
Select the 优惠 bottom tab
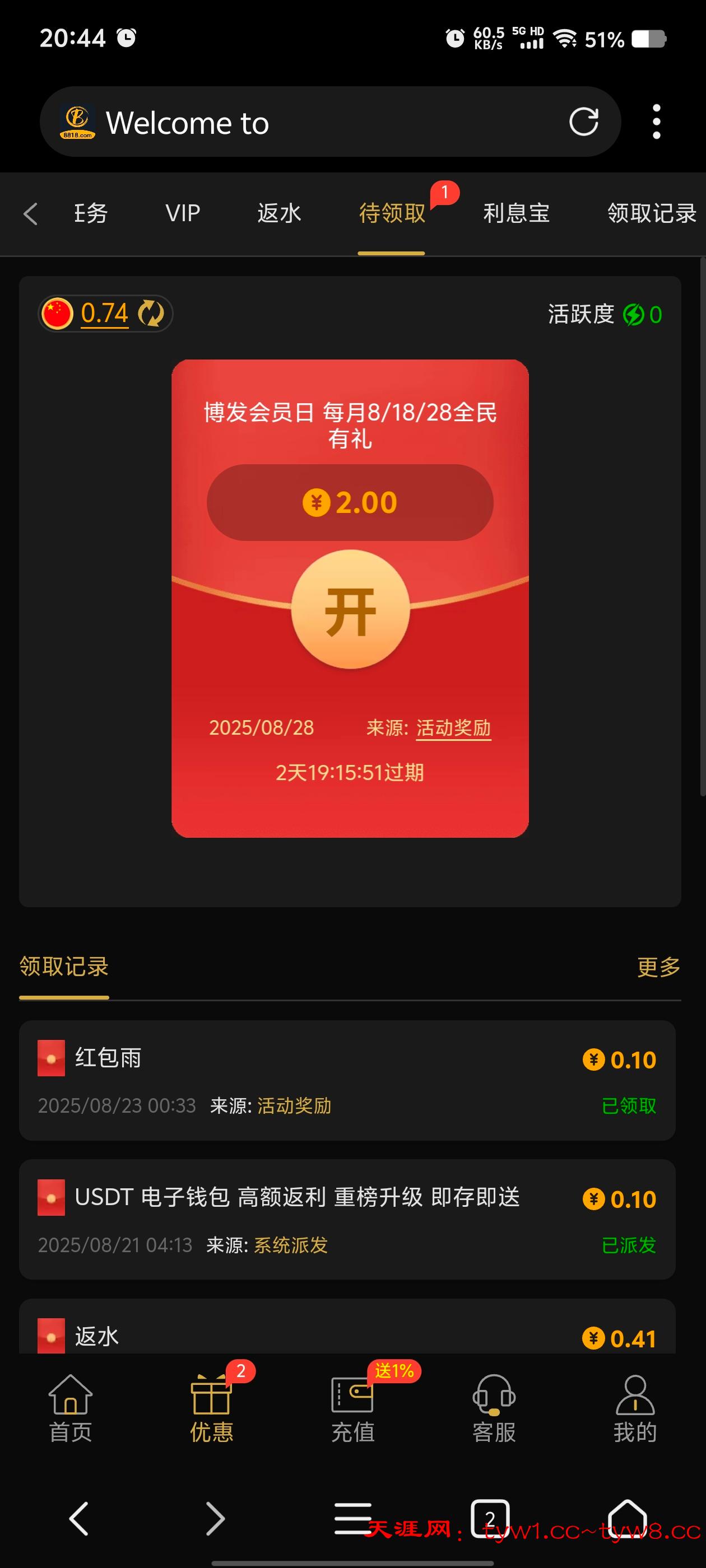(x=211, y=1408)
